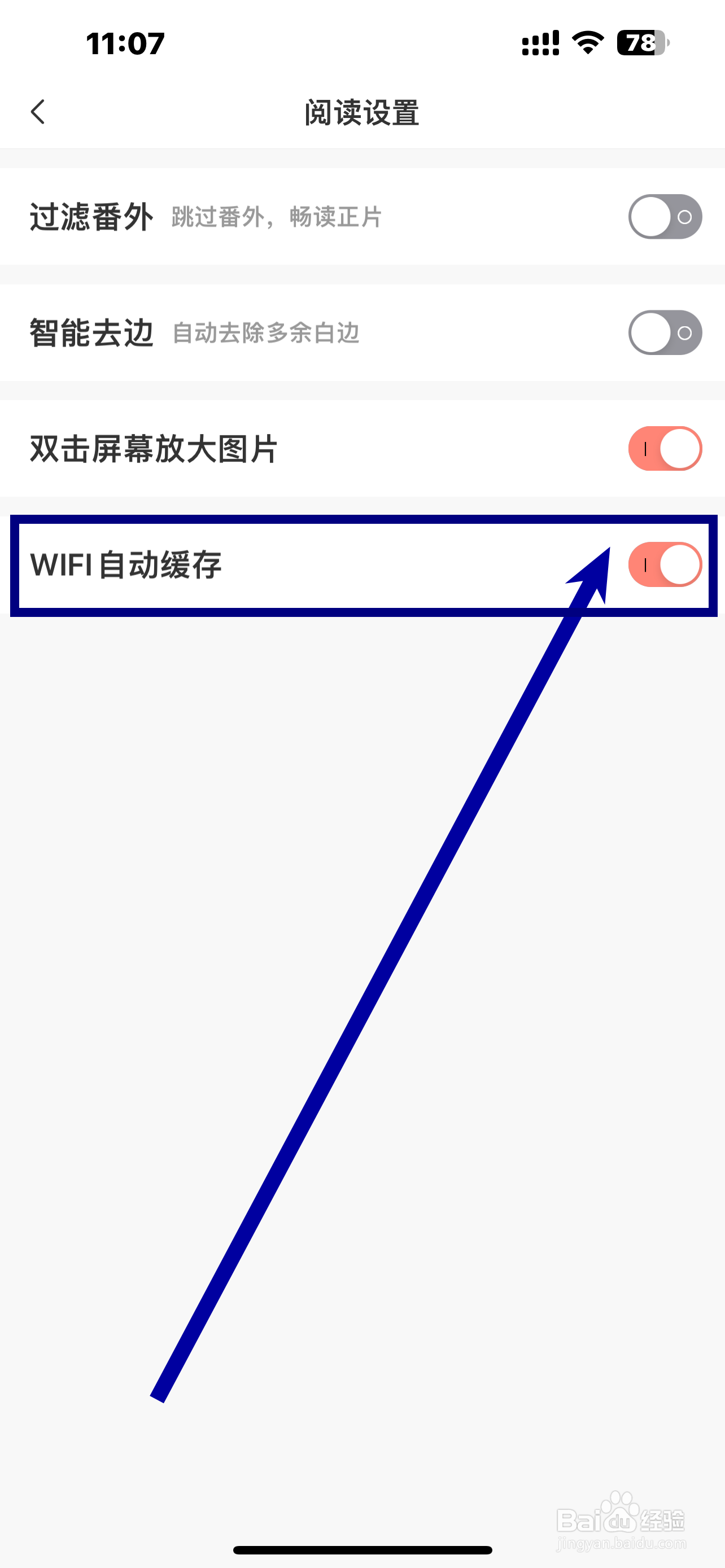Turn off WIFI自动缓存
Viewport: 725px width, 1568px height.
point(665,564)
